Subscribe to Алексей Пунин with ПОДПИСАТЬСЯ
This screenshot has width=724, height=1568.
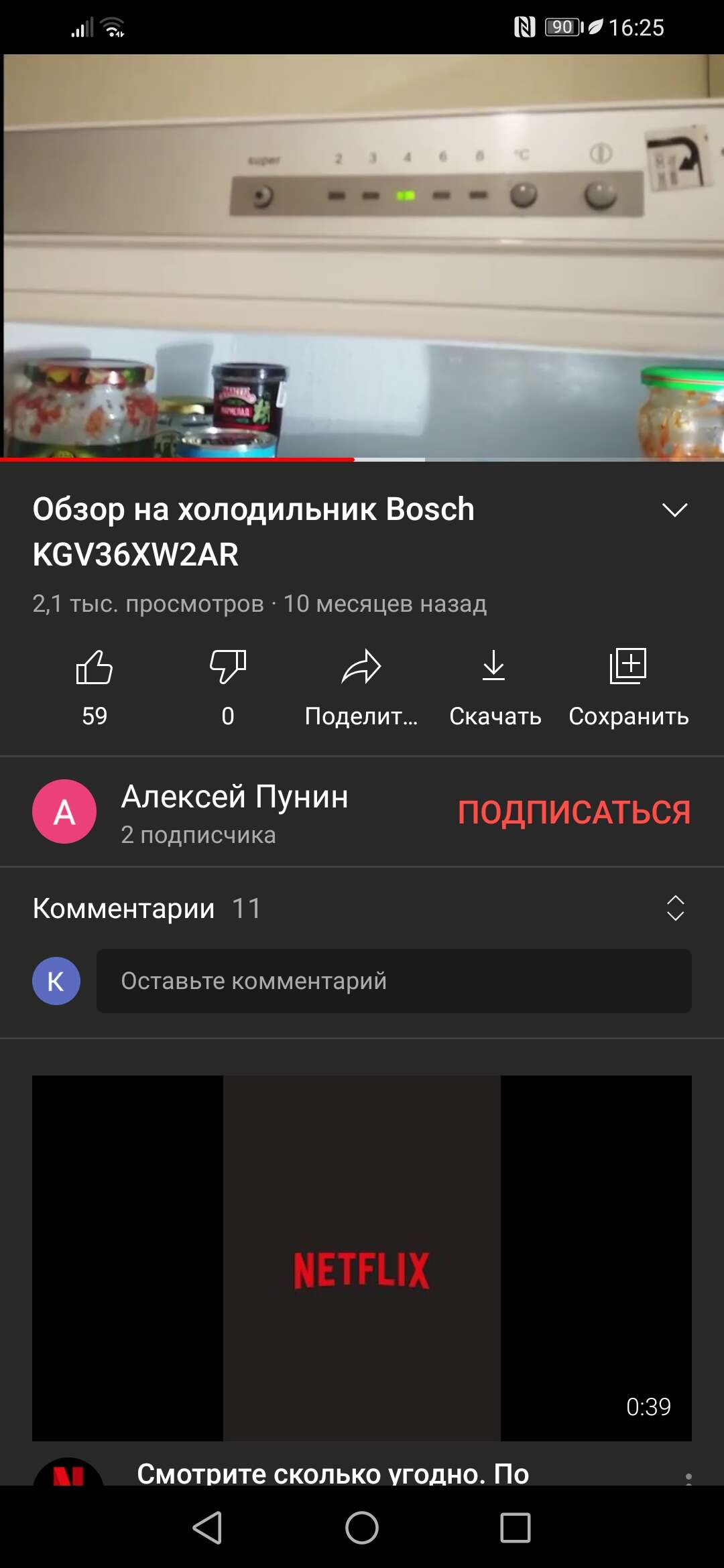(574, 811)
